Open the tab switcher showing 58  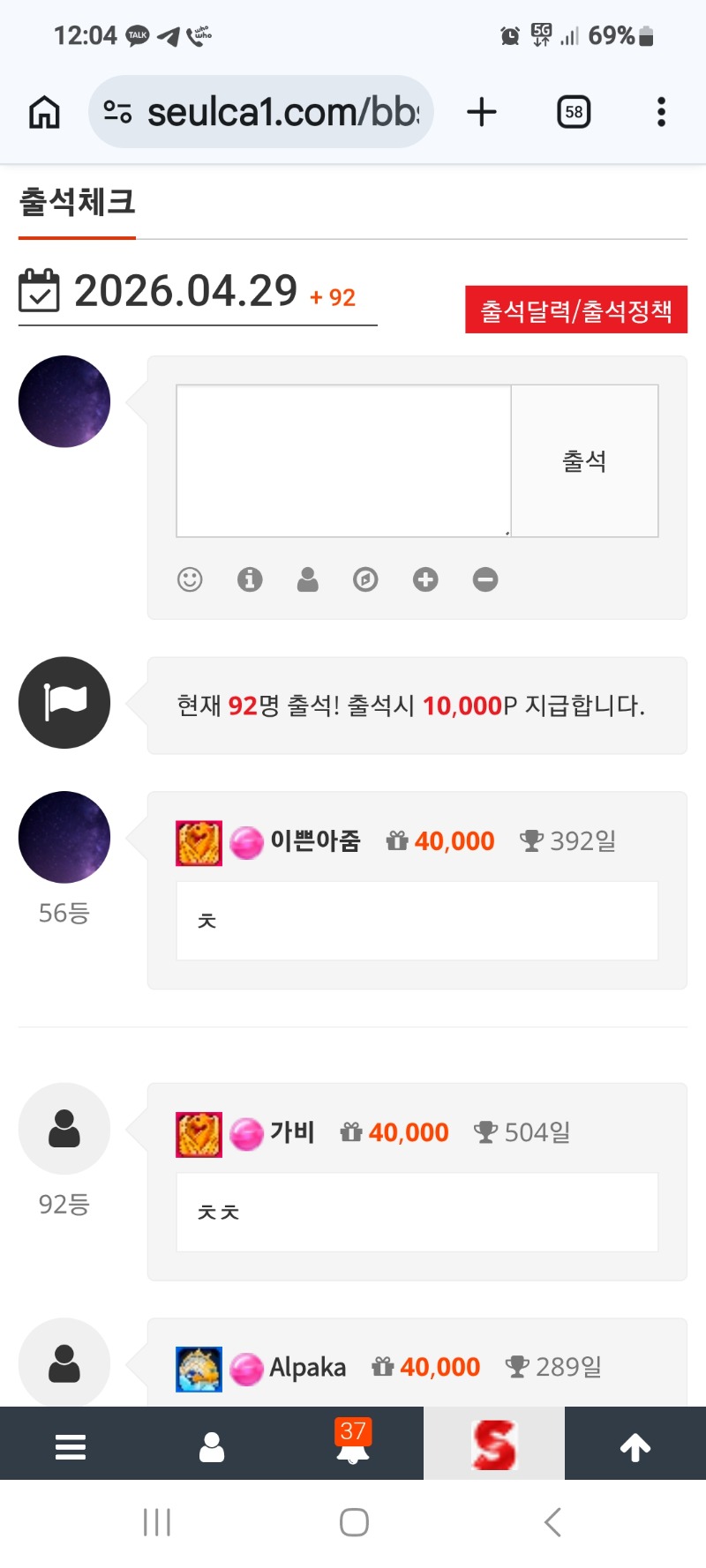click(x=574, y=112)
